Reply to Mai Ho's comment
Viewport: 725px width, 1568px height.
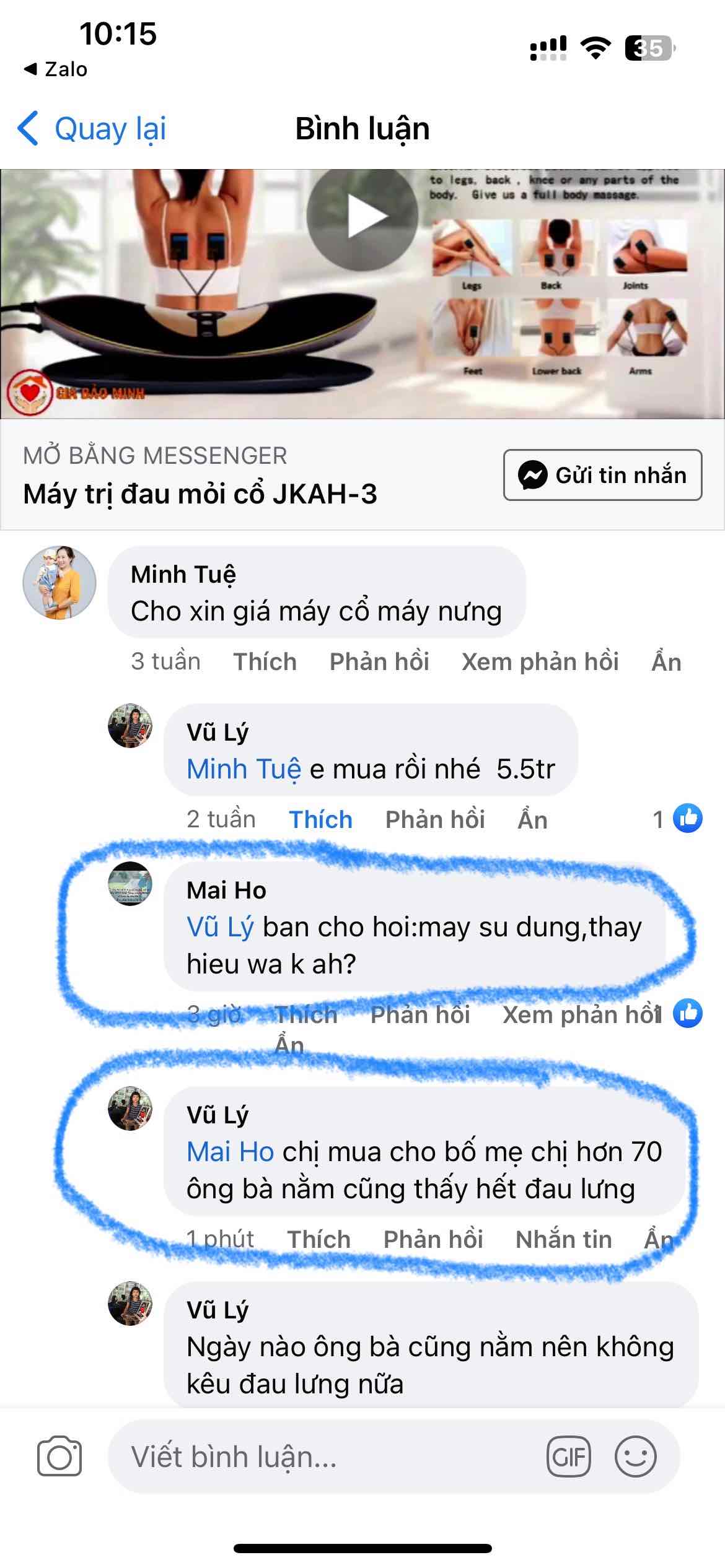coord(420,1014)
